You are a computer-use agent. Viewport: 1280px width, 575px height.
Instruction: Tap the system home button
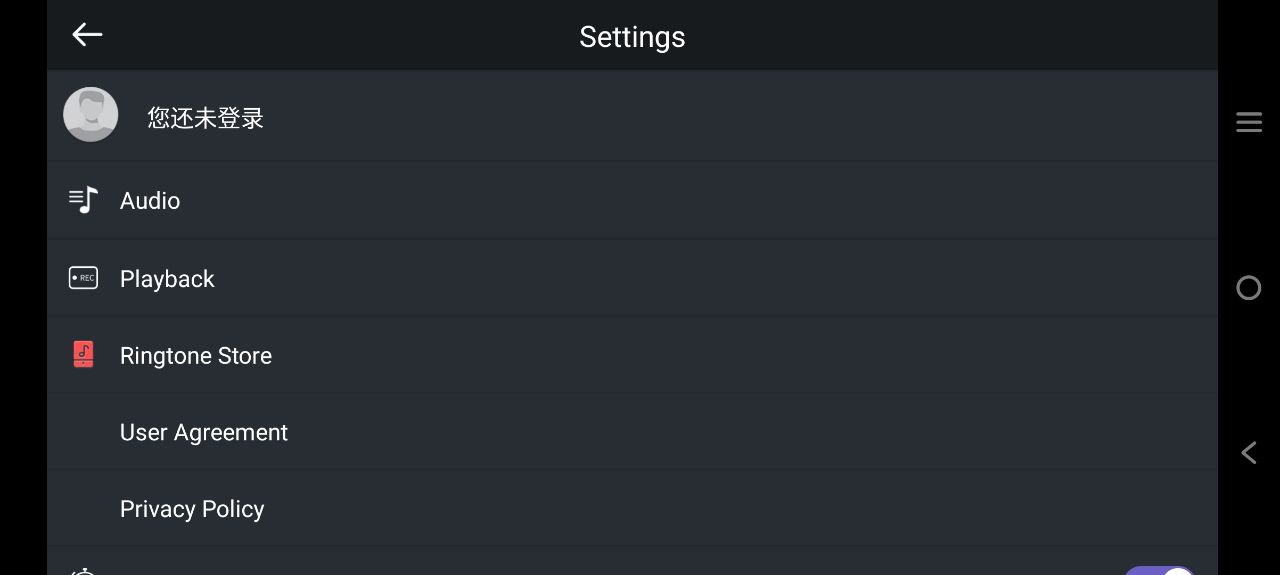click(1249, 288)
